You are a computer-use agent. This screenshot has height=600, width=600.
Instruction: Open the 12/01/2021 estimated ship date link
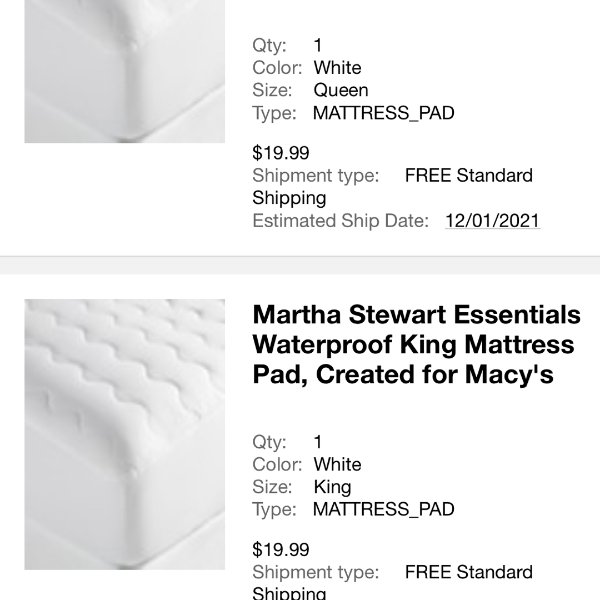tap(493, 220)
